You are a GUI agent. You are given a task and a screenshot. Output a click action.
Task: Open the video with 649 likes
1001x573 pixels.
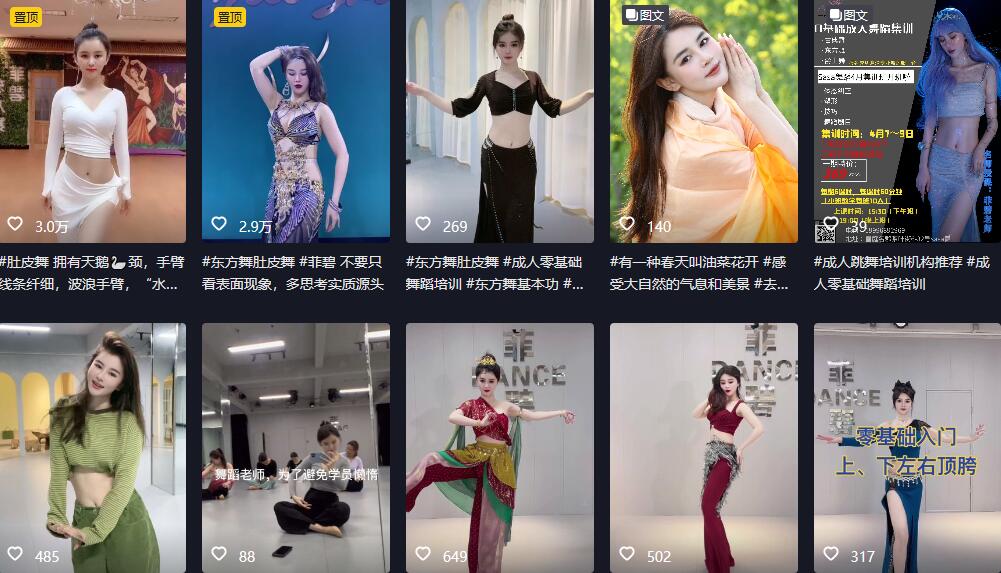coord(499,447)
